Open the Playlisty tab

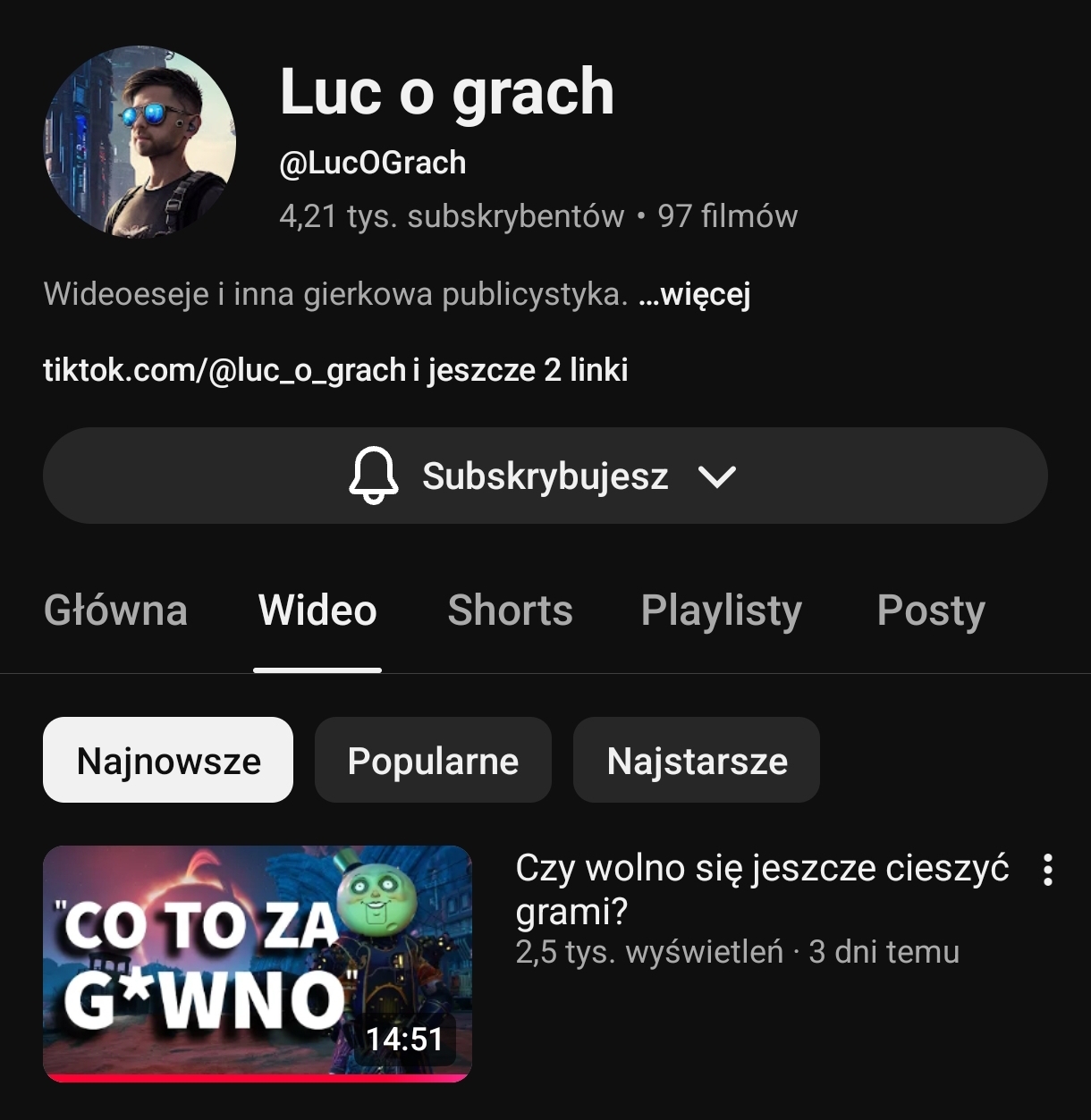click(721, 611)
